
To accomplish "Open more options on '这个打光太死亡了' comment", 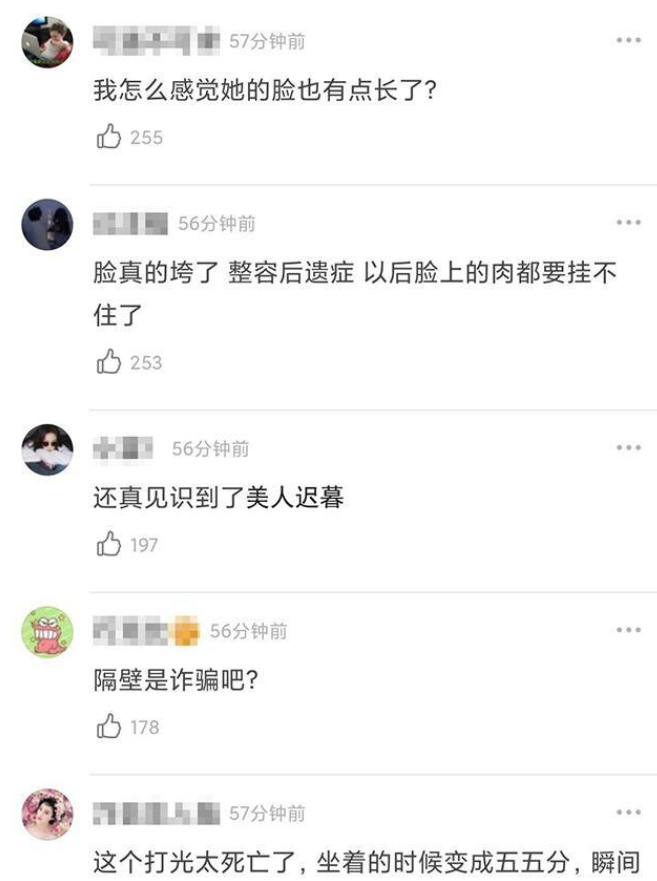I will pos(628,813).
